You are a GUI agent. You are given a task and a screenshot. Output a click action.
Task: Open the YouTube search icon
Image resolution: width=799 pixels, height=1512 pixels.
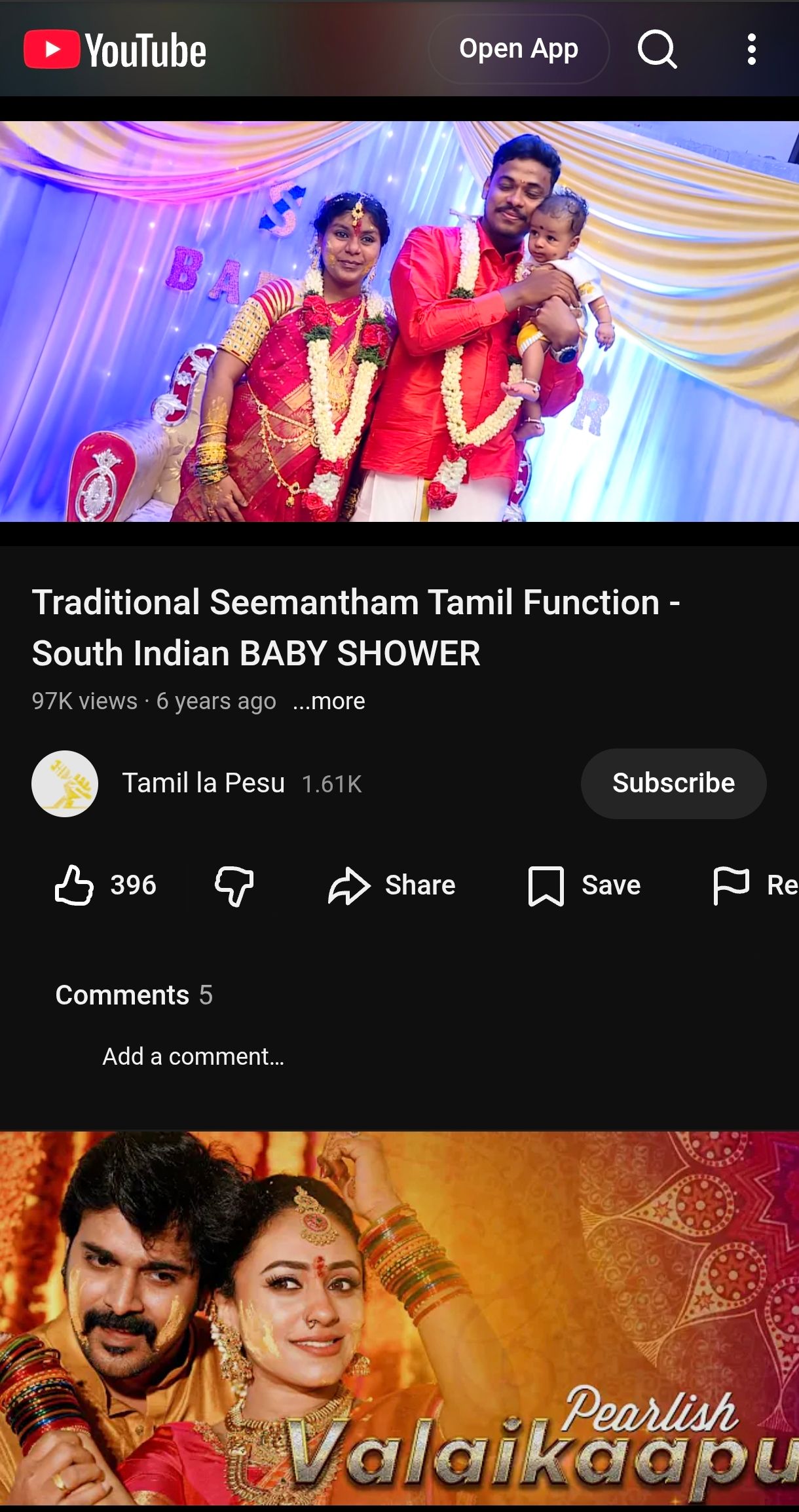coord(657,49)
